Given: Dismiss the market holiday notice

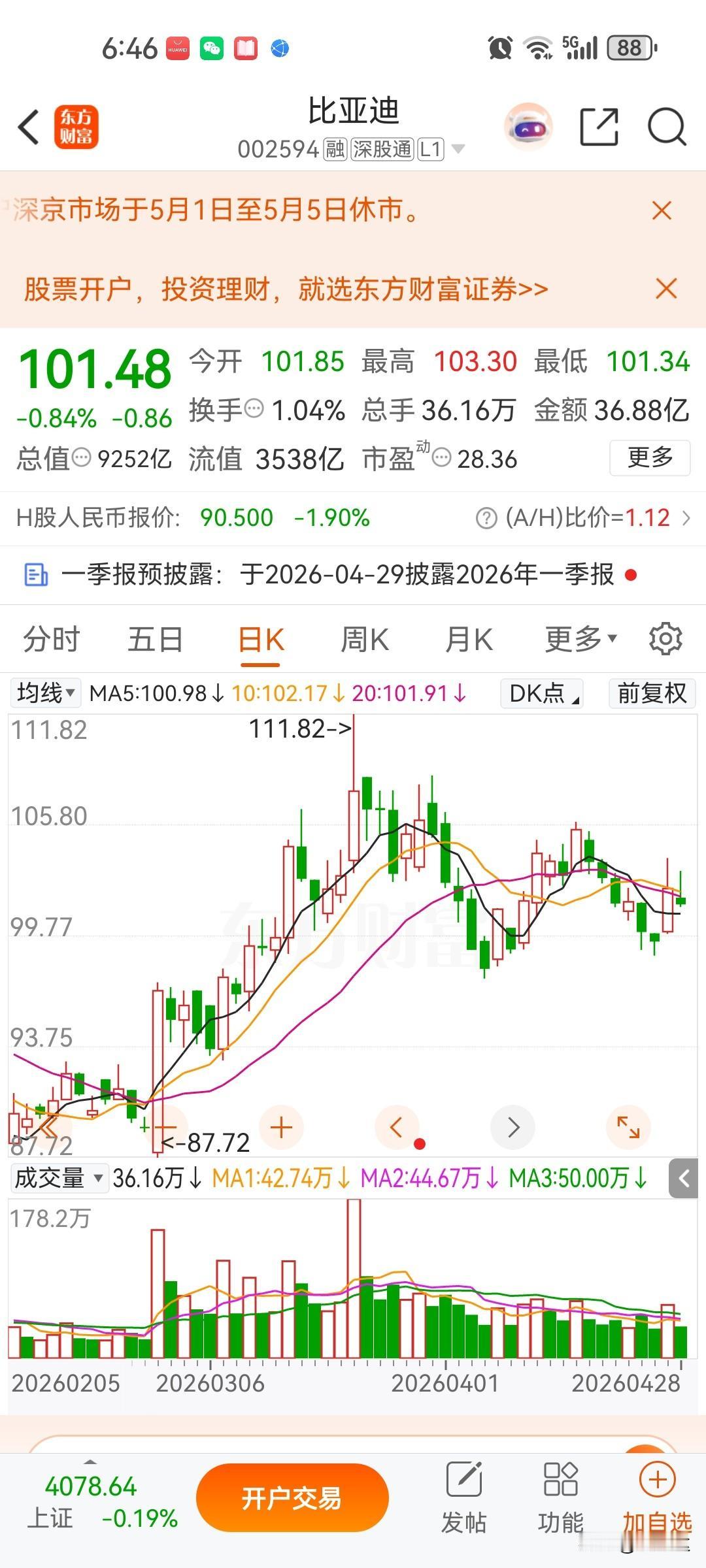Looking at the screenshot, I should 662,211.
